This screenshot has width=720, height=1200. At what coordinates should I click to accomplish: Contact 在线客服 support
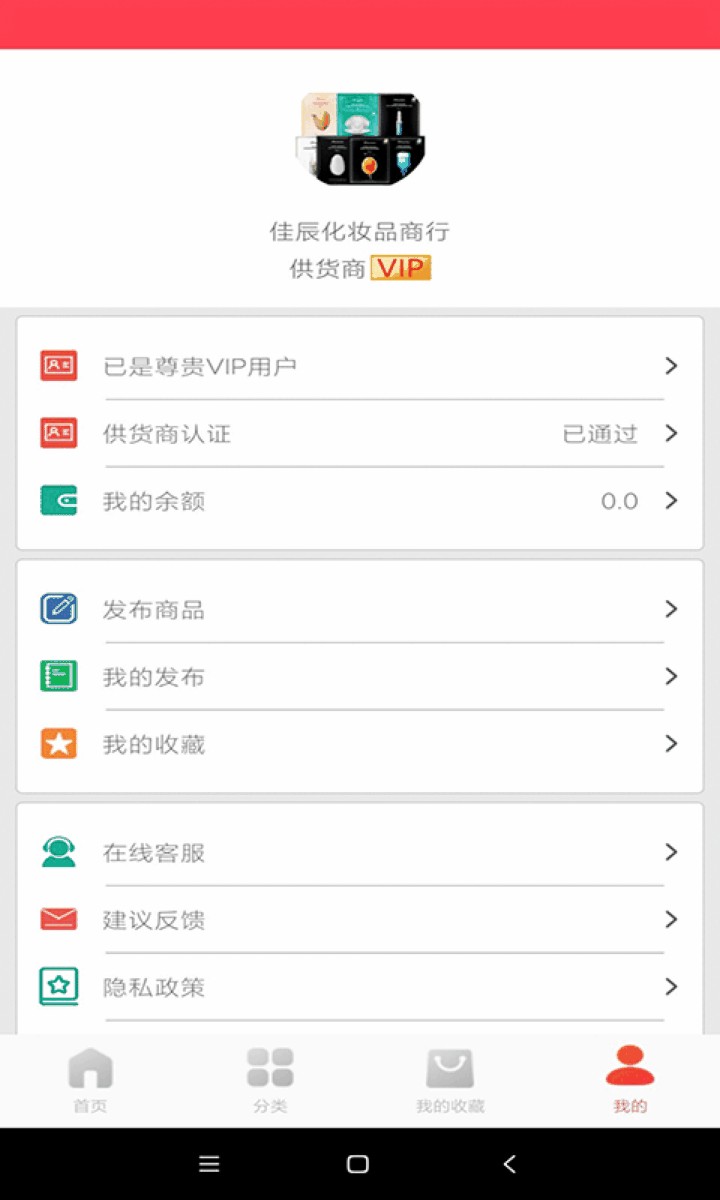pyautogui.click(x=360, y=852)
